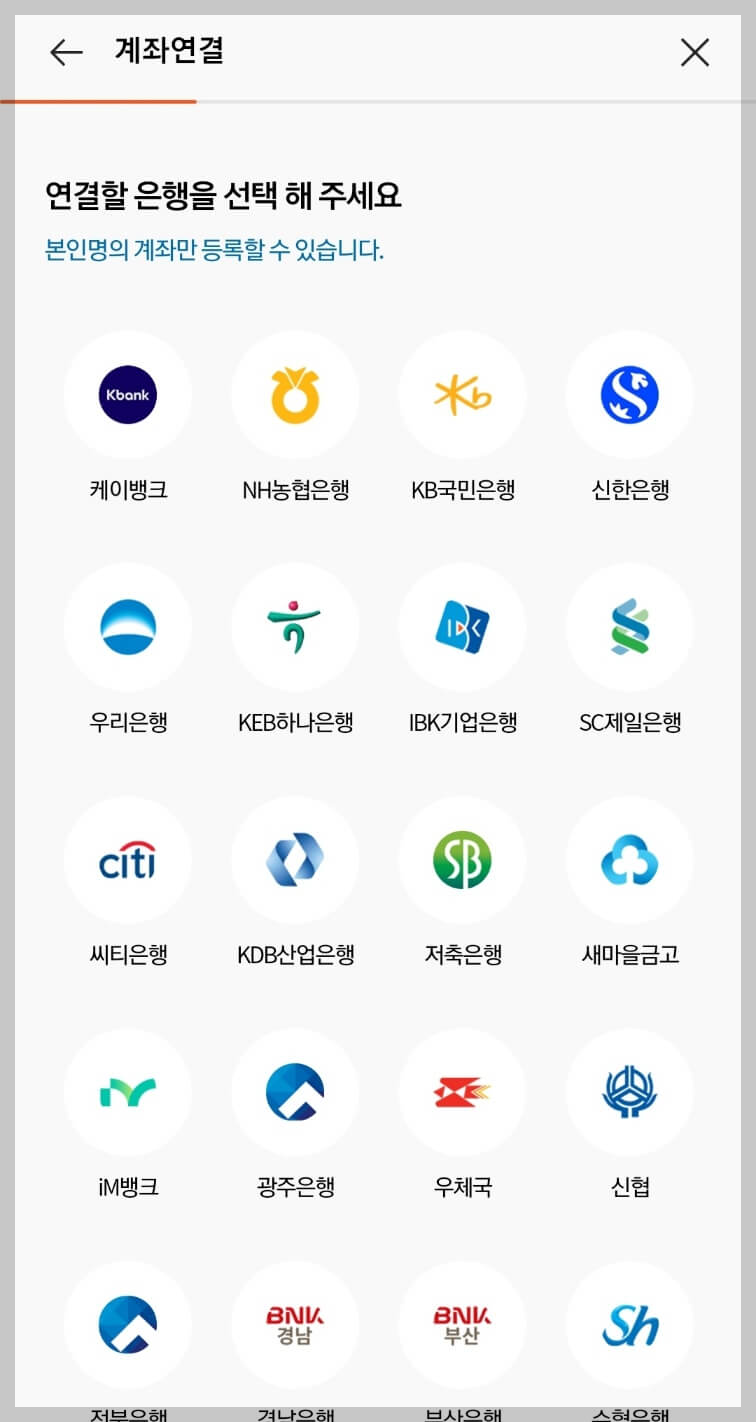Choose NH농협은행 from the bank list
The width and height of the screenshot is (756, 1422).
tap(295, 394)
